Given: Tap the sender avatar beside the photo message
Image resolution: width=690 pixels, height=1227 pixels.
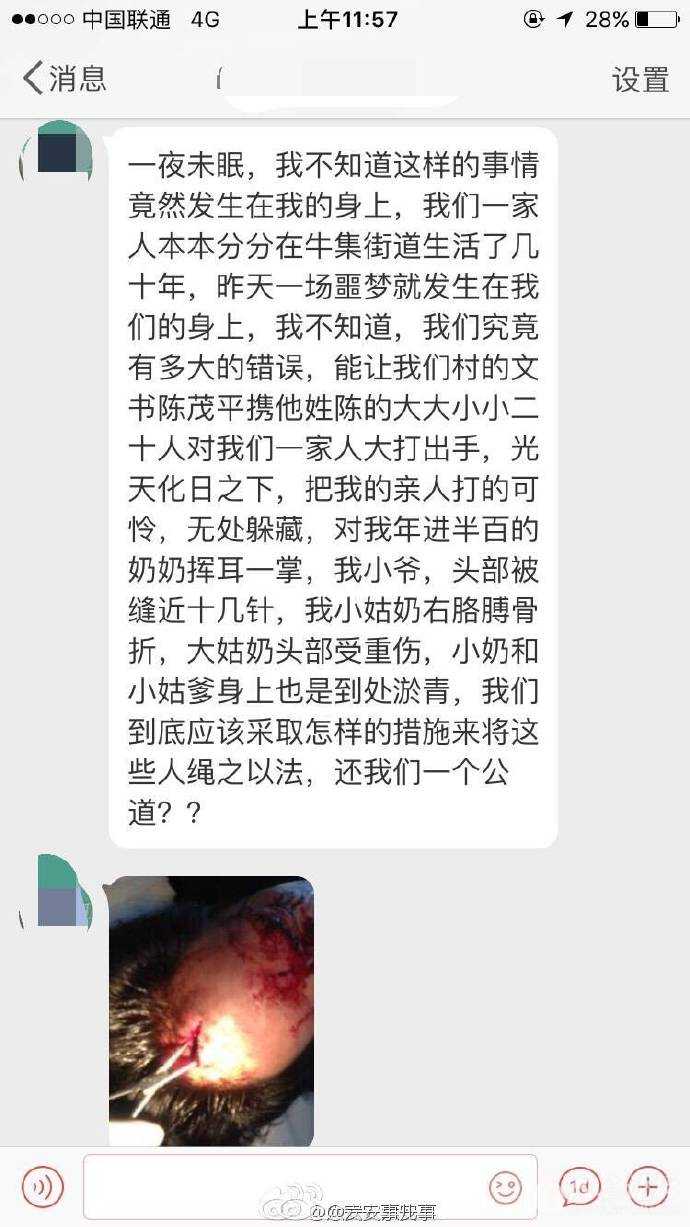Looking at the screenshot, I should tap(56, 891).
